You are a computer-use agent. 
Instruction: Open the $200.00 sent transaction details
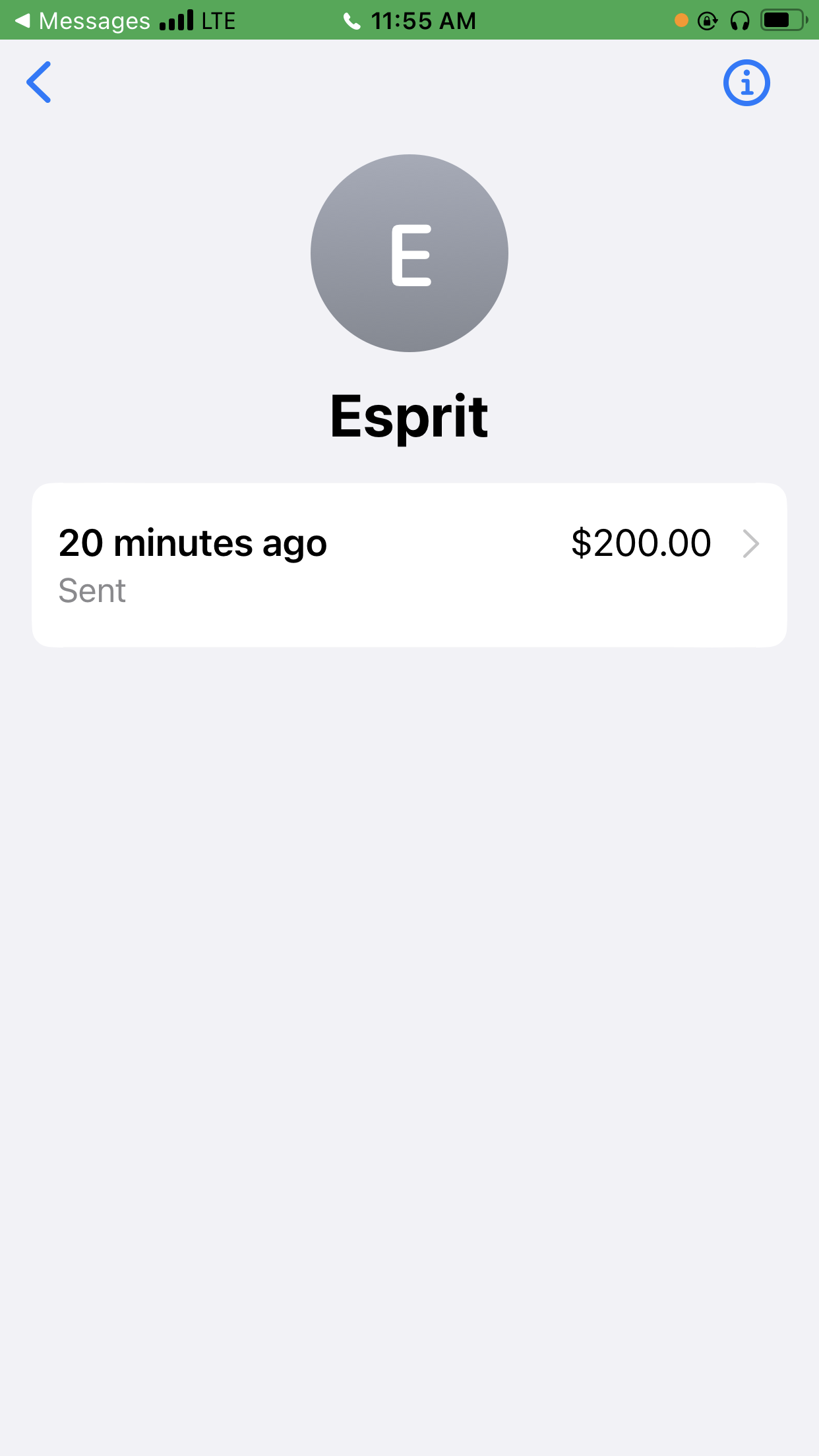[x=409, y=564]
